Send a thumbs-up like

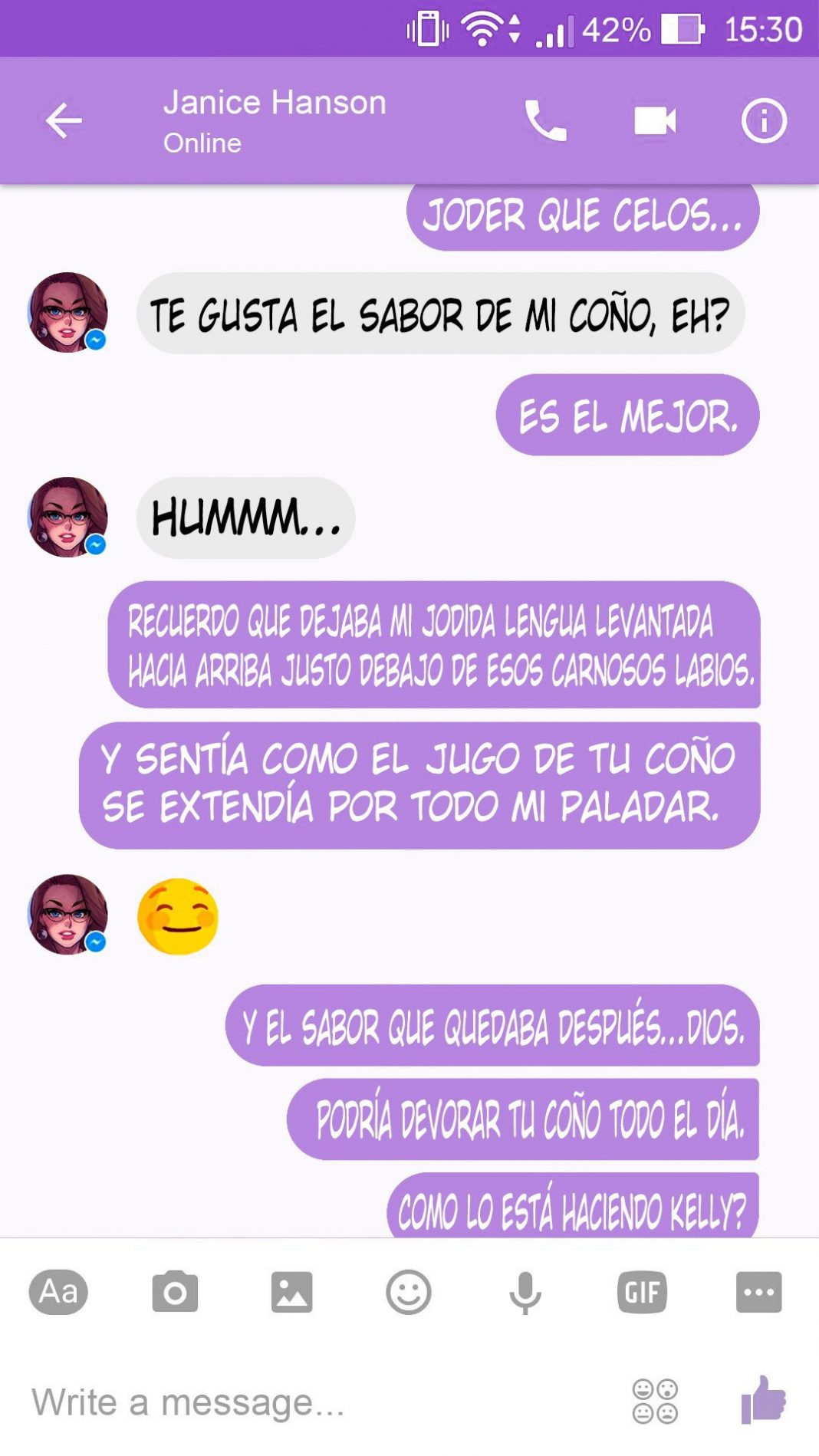[764, 1400]
